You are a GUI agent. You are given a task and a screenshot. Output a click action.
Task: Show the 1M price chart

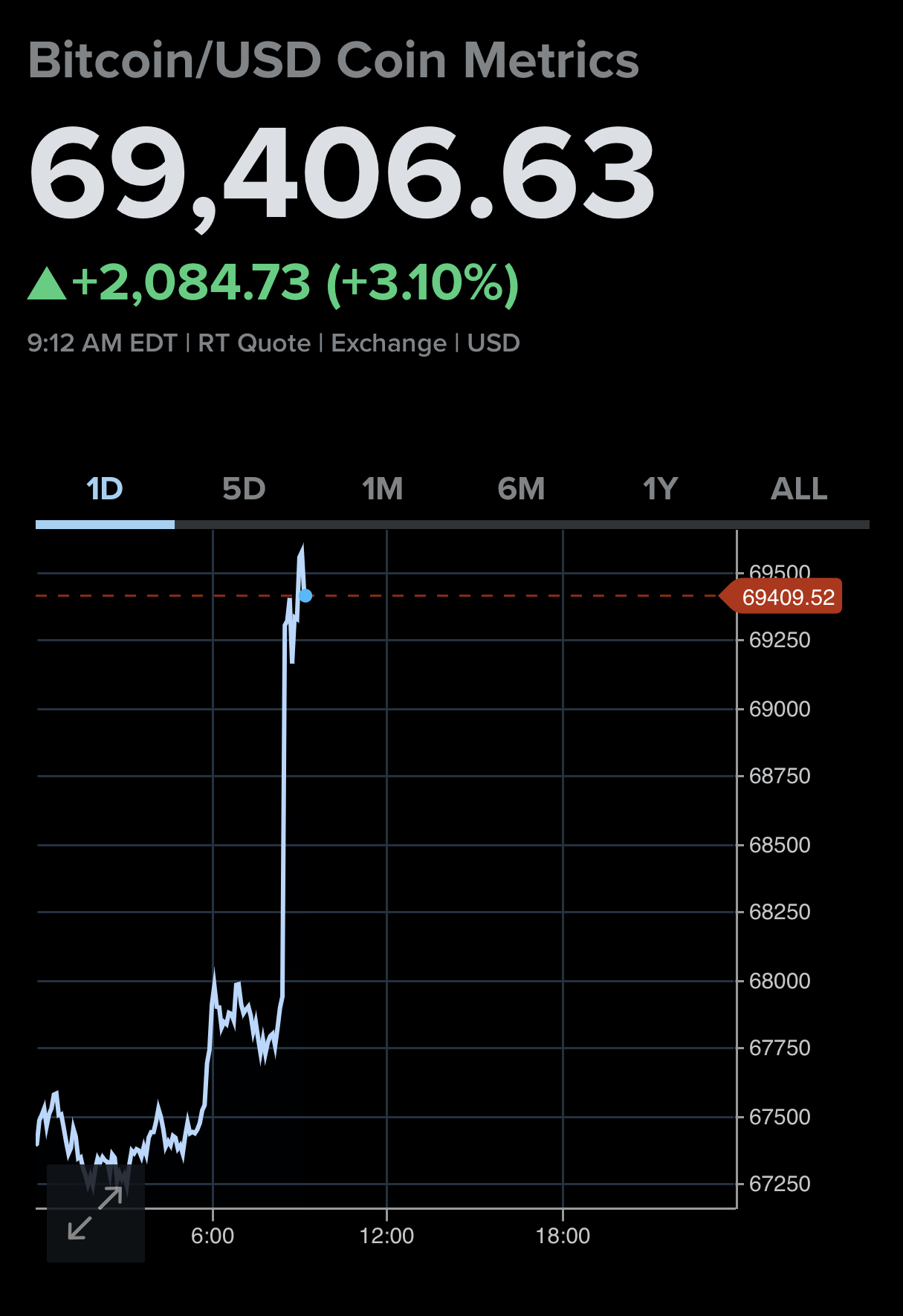coord(383,490)
